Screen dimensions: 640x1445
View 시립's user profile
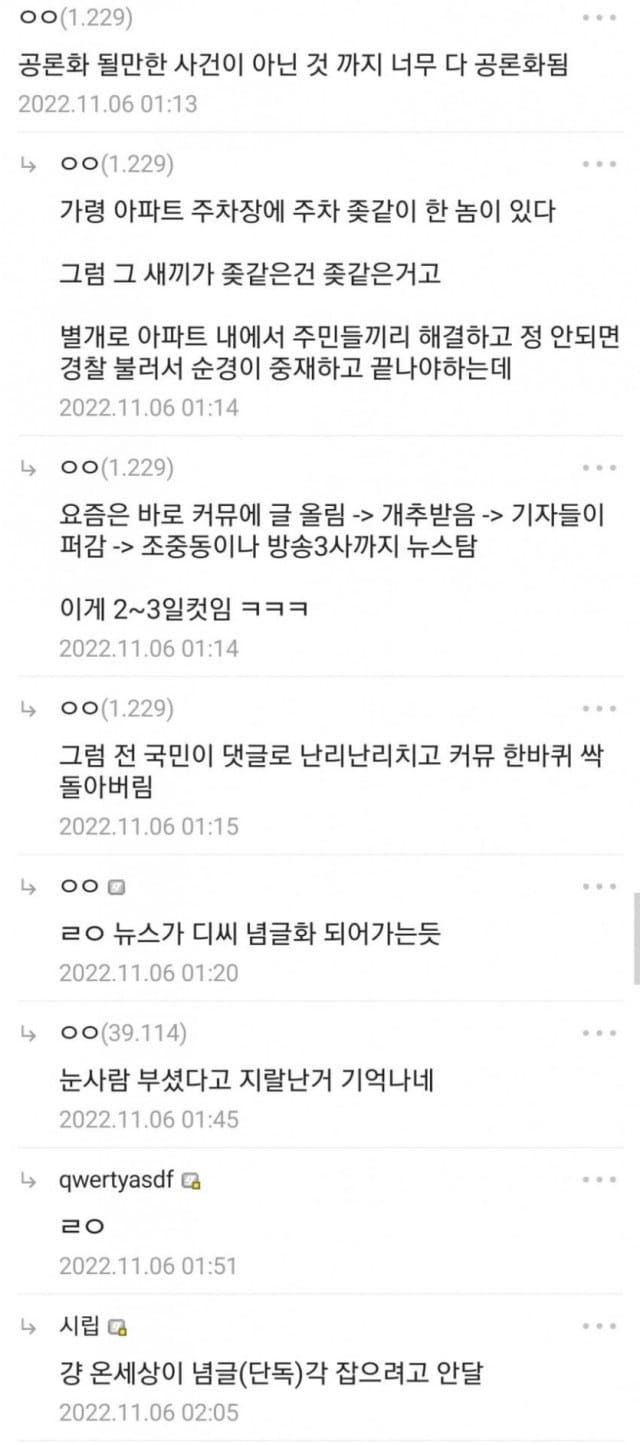pyautogui.click(x=79, y=1327)
